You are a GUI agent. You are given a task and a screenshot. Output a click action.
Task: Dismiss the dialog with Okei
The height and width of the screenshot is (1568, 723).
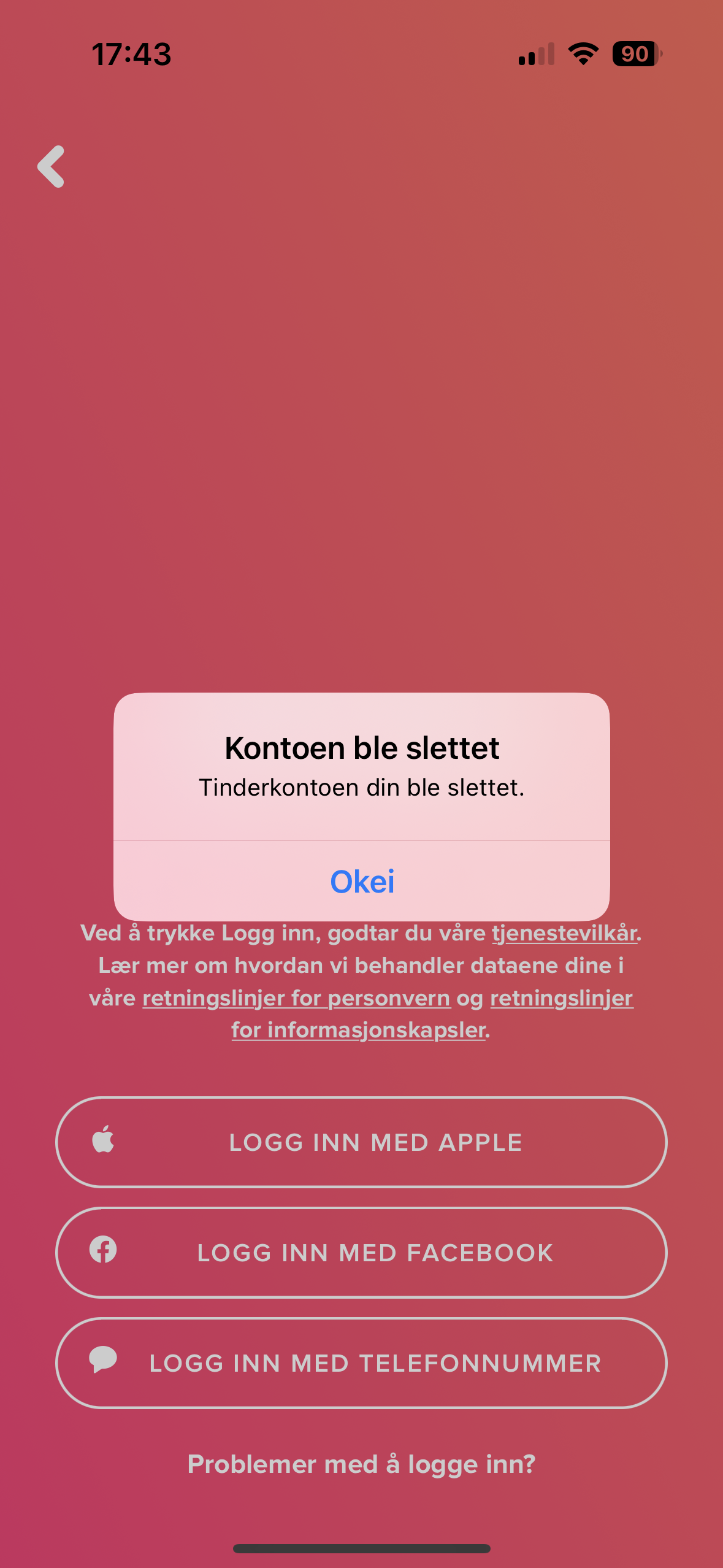click(x=362, y=881)
